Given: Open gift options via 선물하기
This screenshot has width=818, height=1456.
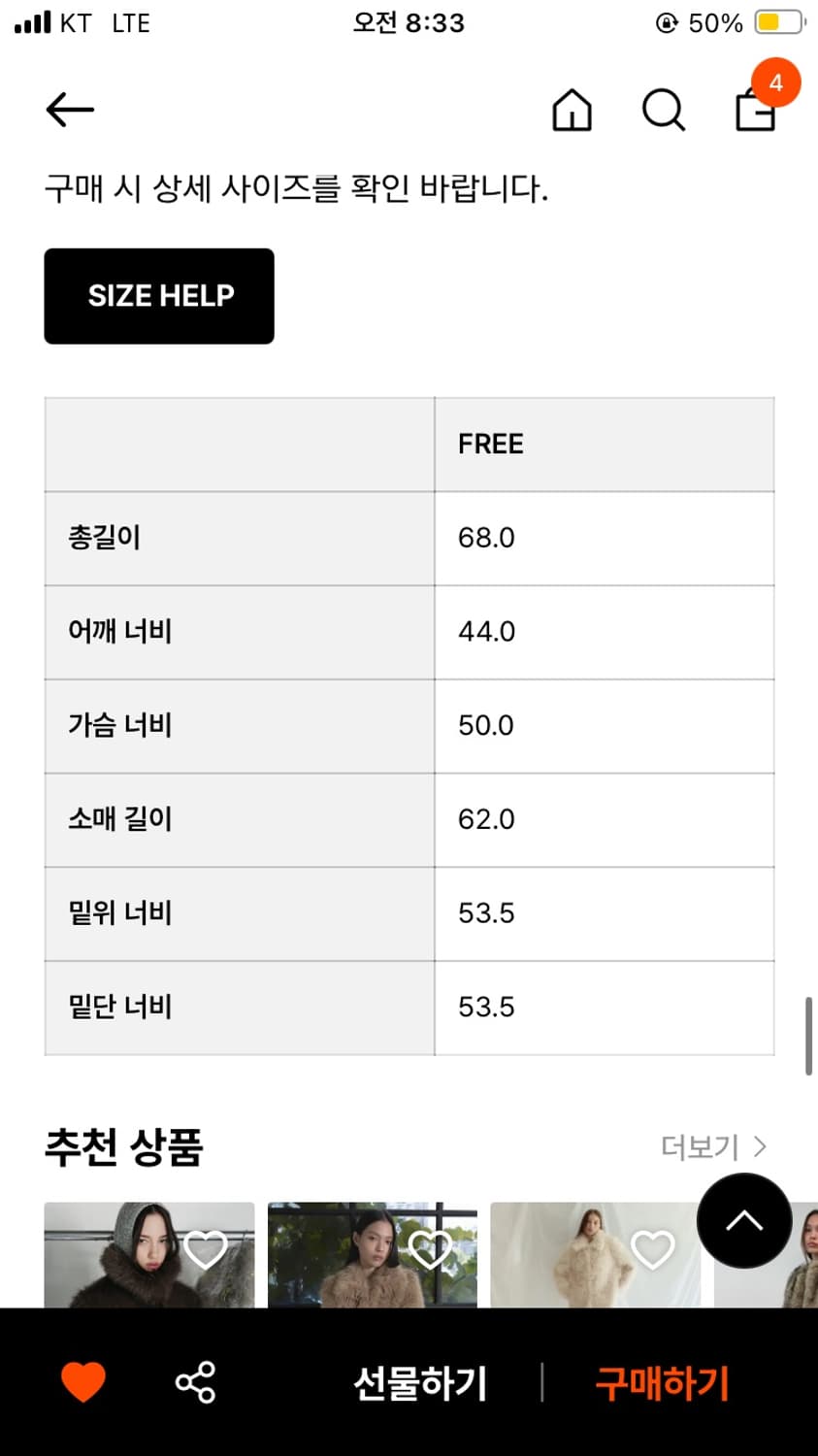Looking at the screenshot, I should pyautogui.click(x=418, y=1383).
